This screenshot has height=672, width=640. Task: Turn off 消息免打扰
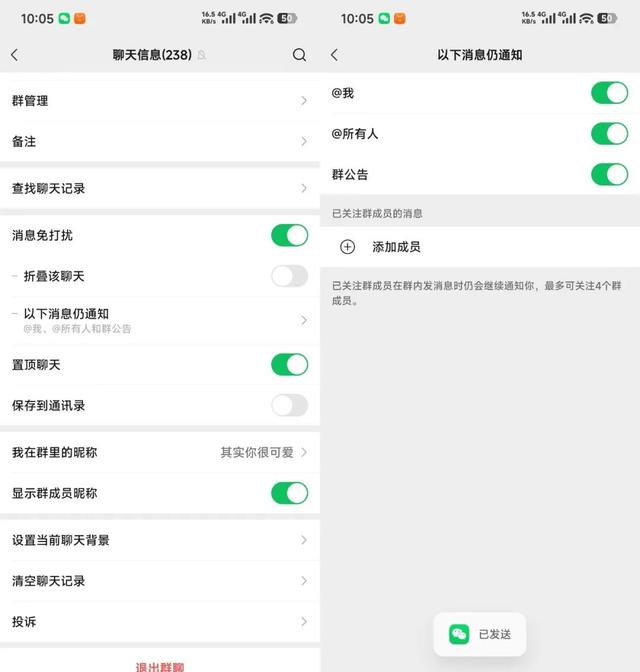pos(289,235)
